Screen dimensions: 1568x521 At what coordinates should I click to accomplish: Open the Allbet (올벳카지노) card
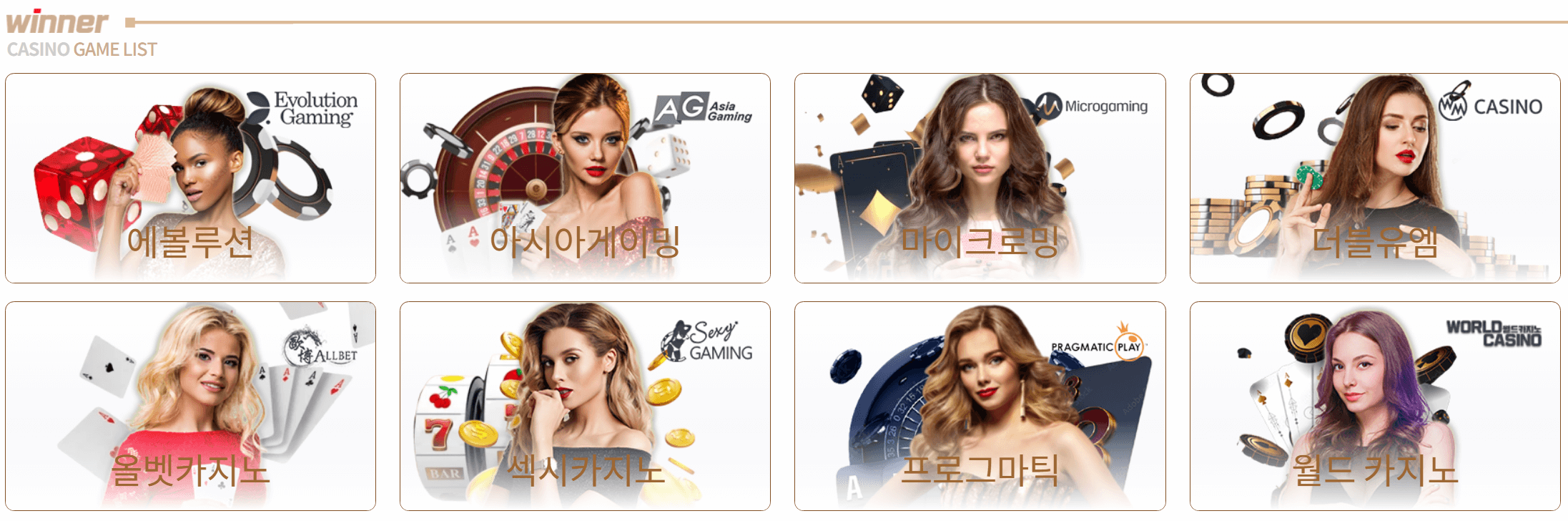tap(190, 406)
